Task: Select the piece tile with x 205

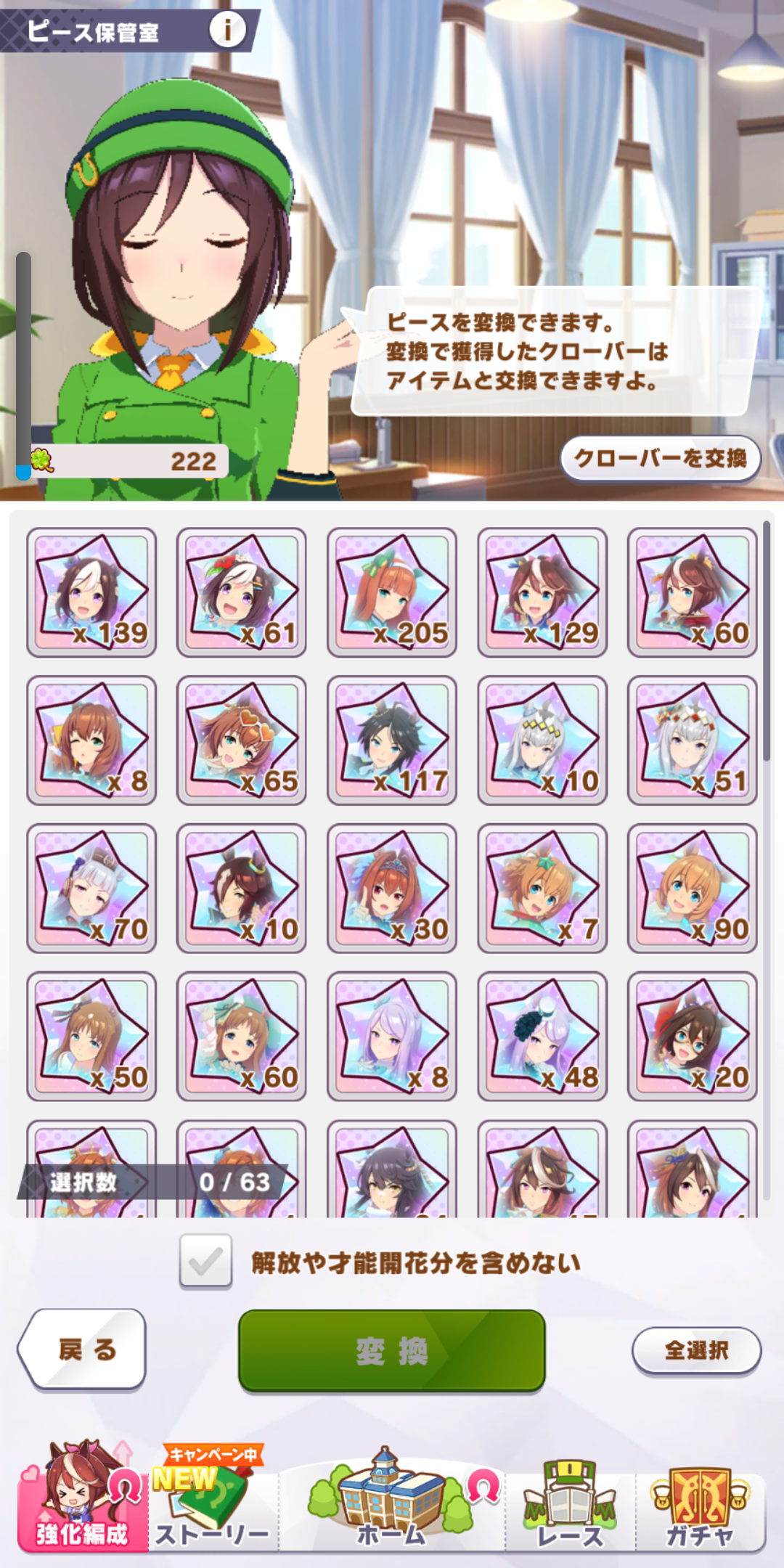Action: (392, 592)
